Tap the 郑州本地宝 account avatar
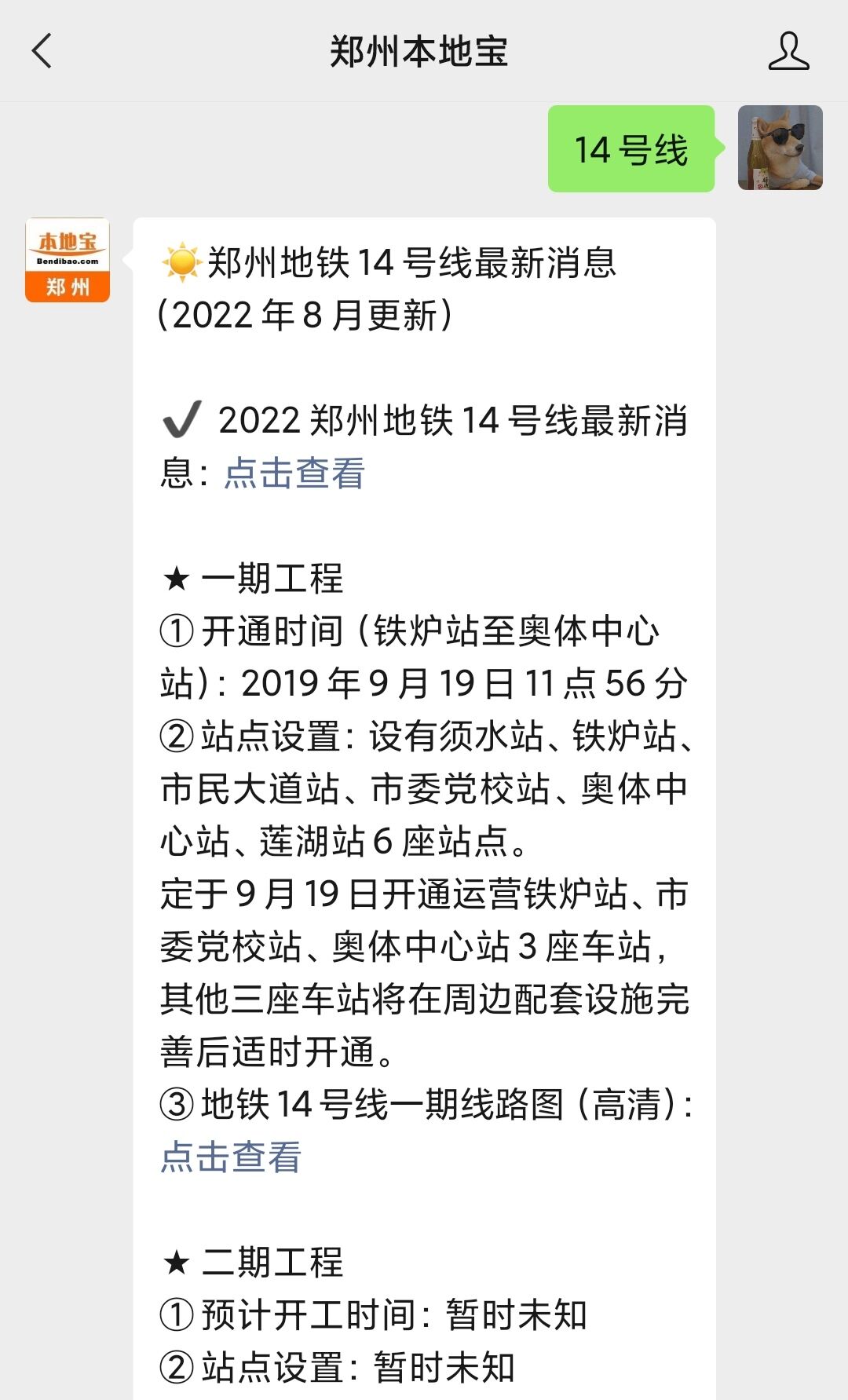 coord(68,260)
